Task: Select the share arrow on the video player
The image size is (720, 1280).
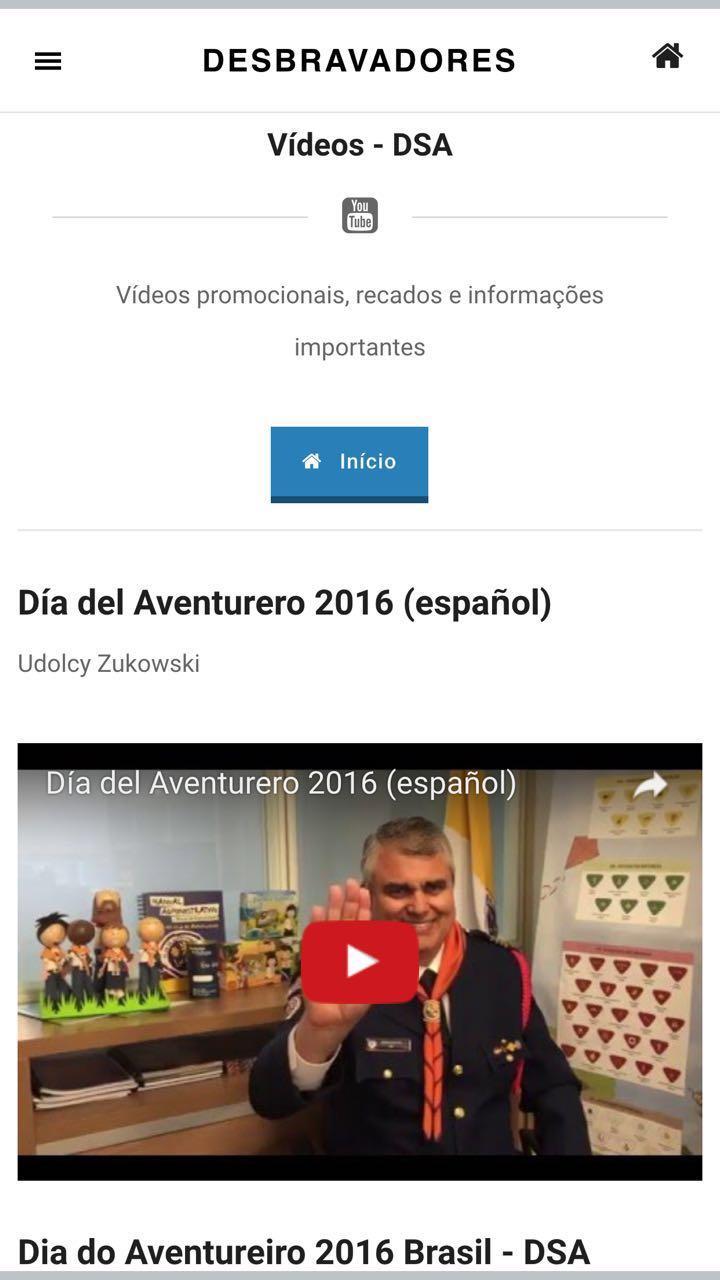Action: [x=652, y=786]
